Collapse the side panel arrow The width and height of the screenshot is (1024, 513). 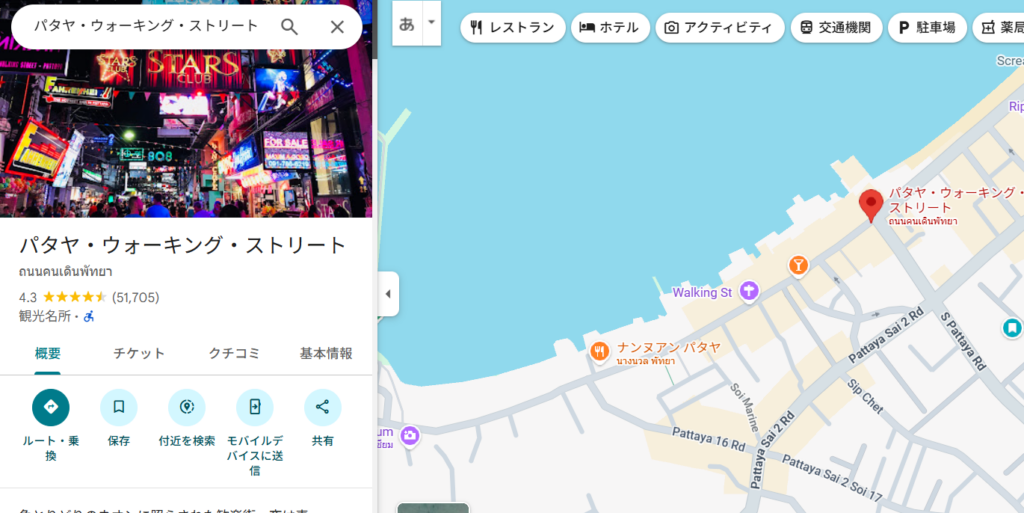click(388, 294)
